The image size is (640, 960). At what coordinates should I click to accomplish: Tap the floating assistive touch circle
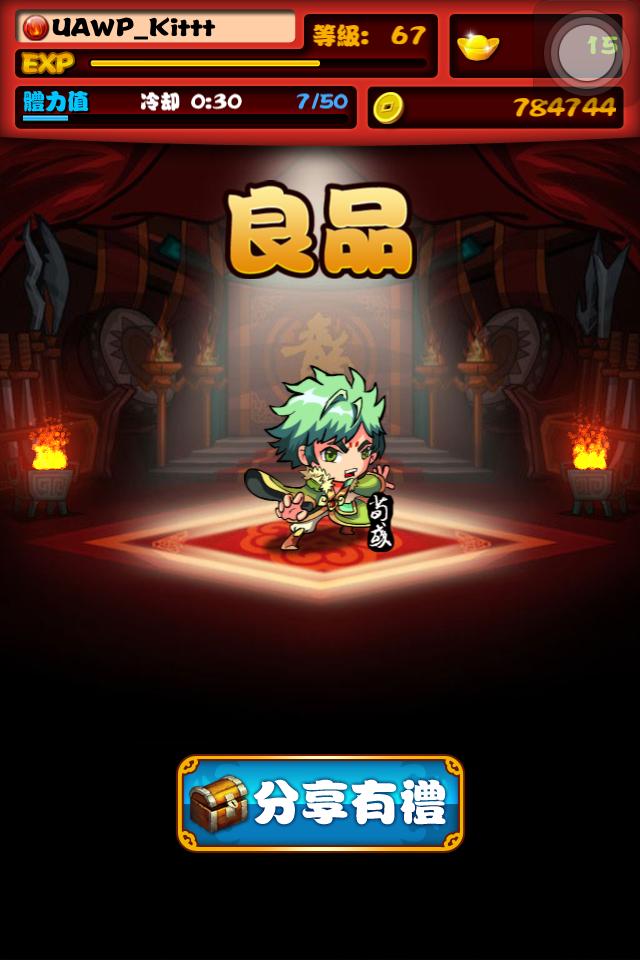coord(583,50)
